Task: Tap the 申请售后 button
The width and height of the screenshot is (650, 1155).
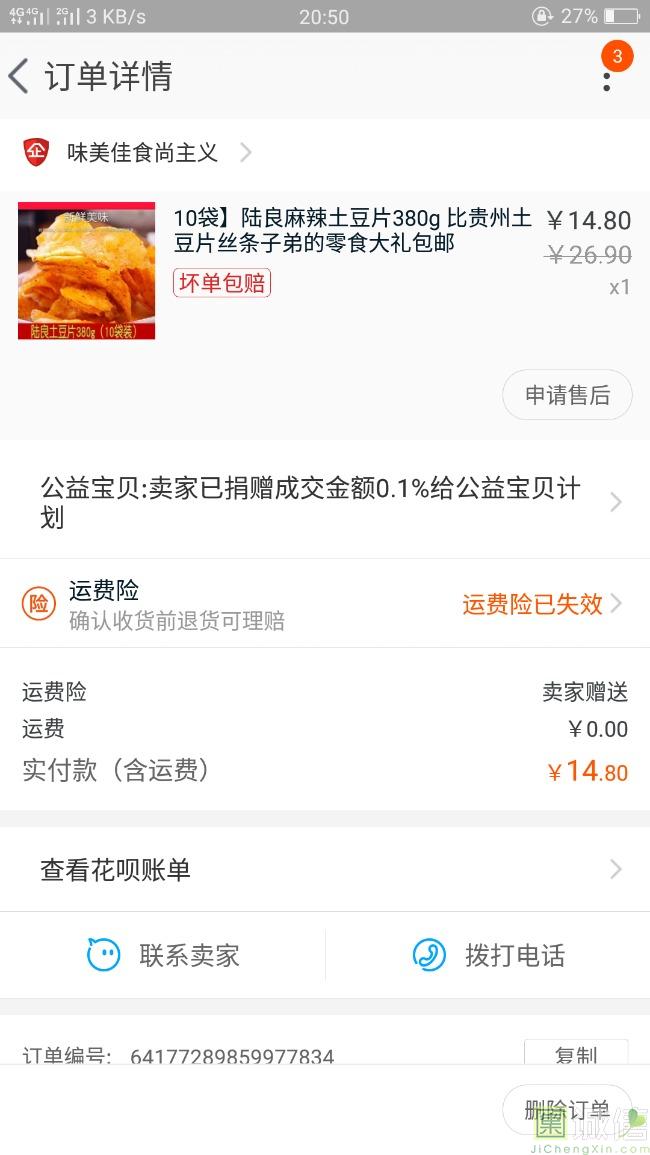Action: tap(567, 396)
